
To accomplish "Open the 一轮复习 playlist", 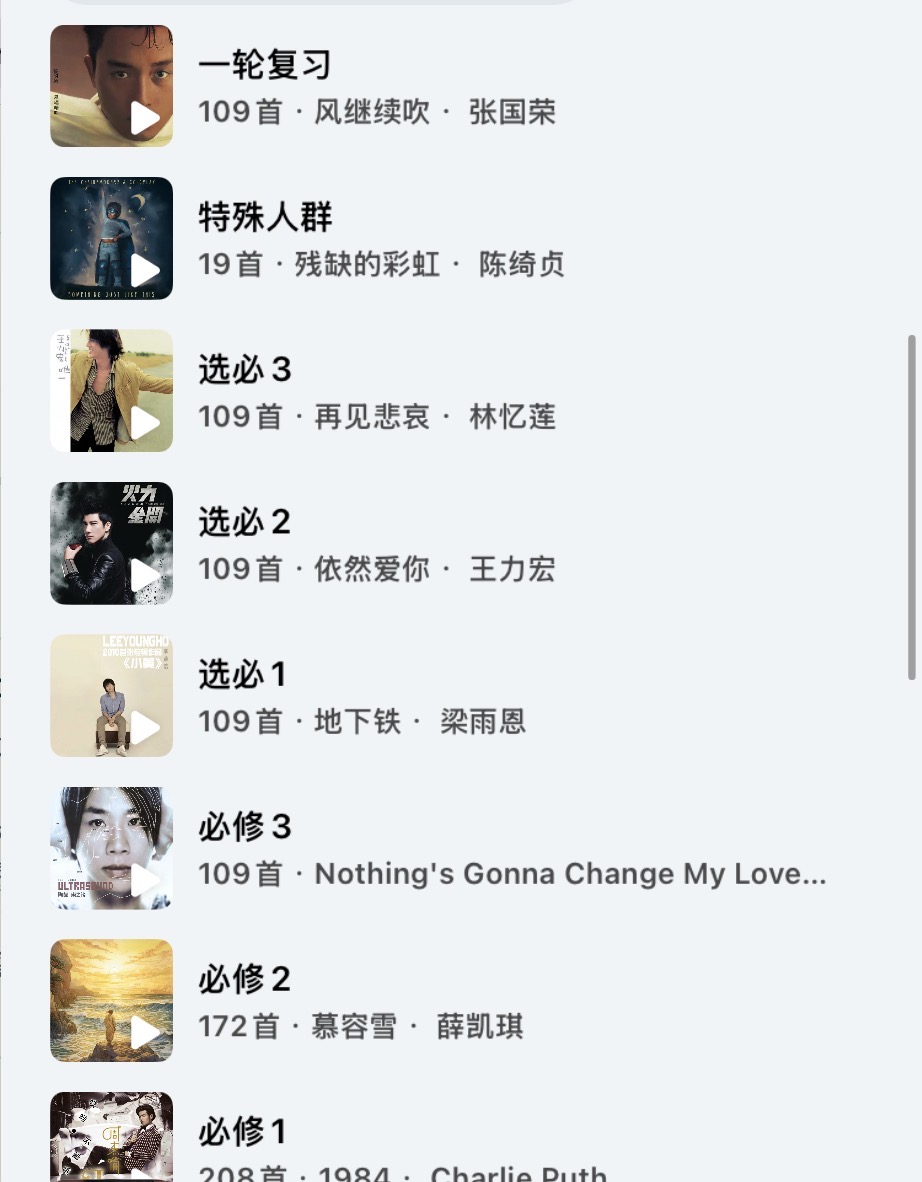I will 265,65.
